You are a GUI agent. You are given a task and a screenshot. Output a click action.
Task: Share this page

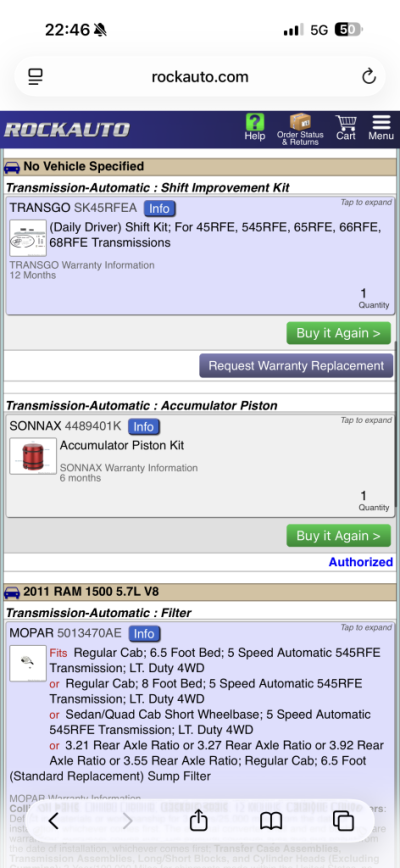point(198,820)
